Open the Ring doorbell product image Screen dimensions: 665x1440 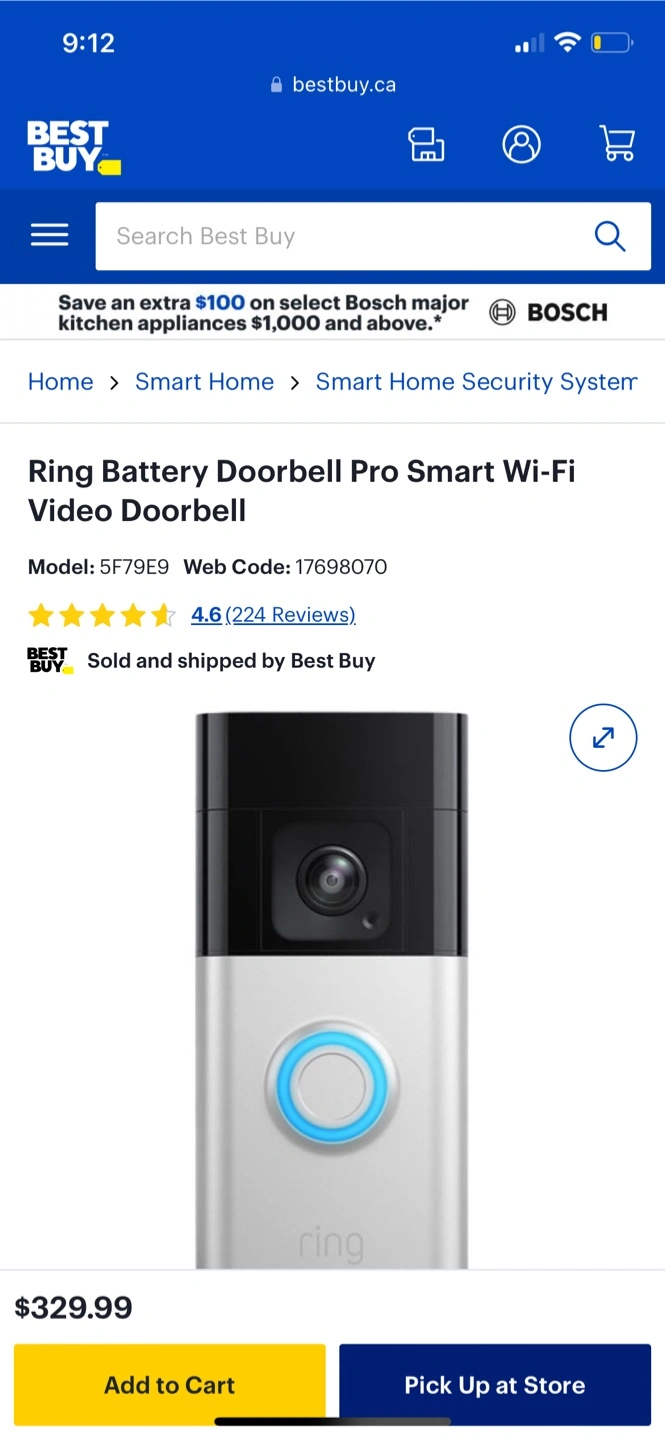[x=331, y=990]
